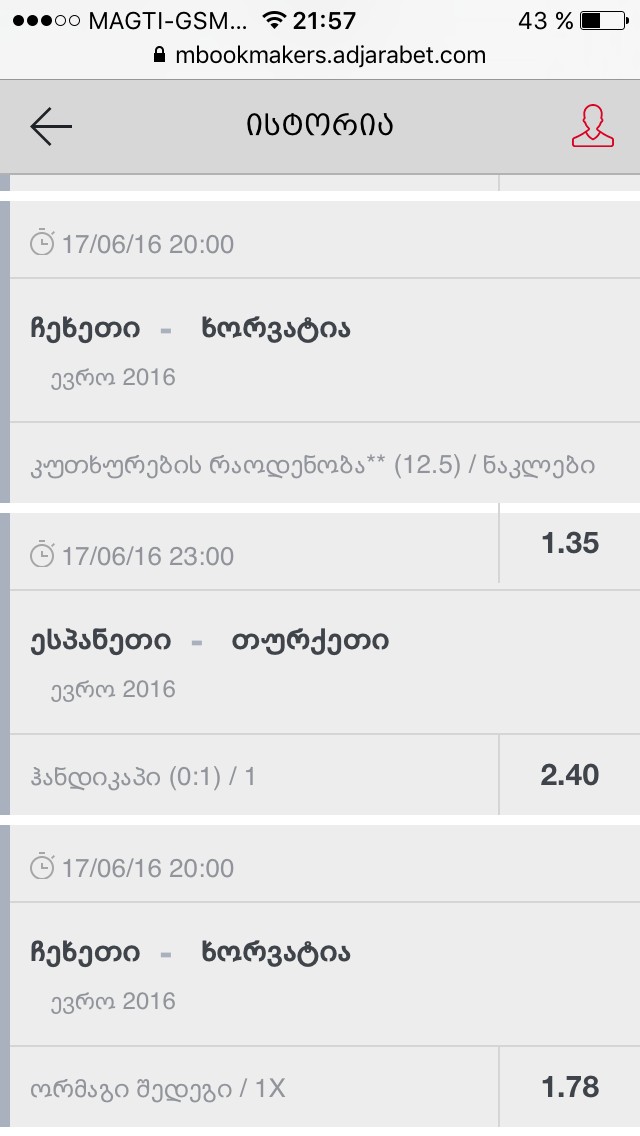Tap the mbookmakers.adjarabet.com address bar
This screenshot has height=1136, width=640.
coord(320,56)
